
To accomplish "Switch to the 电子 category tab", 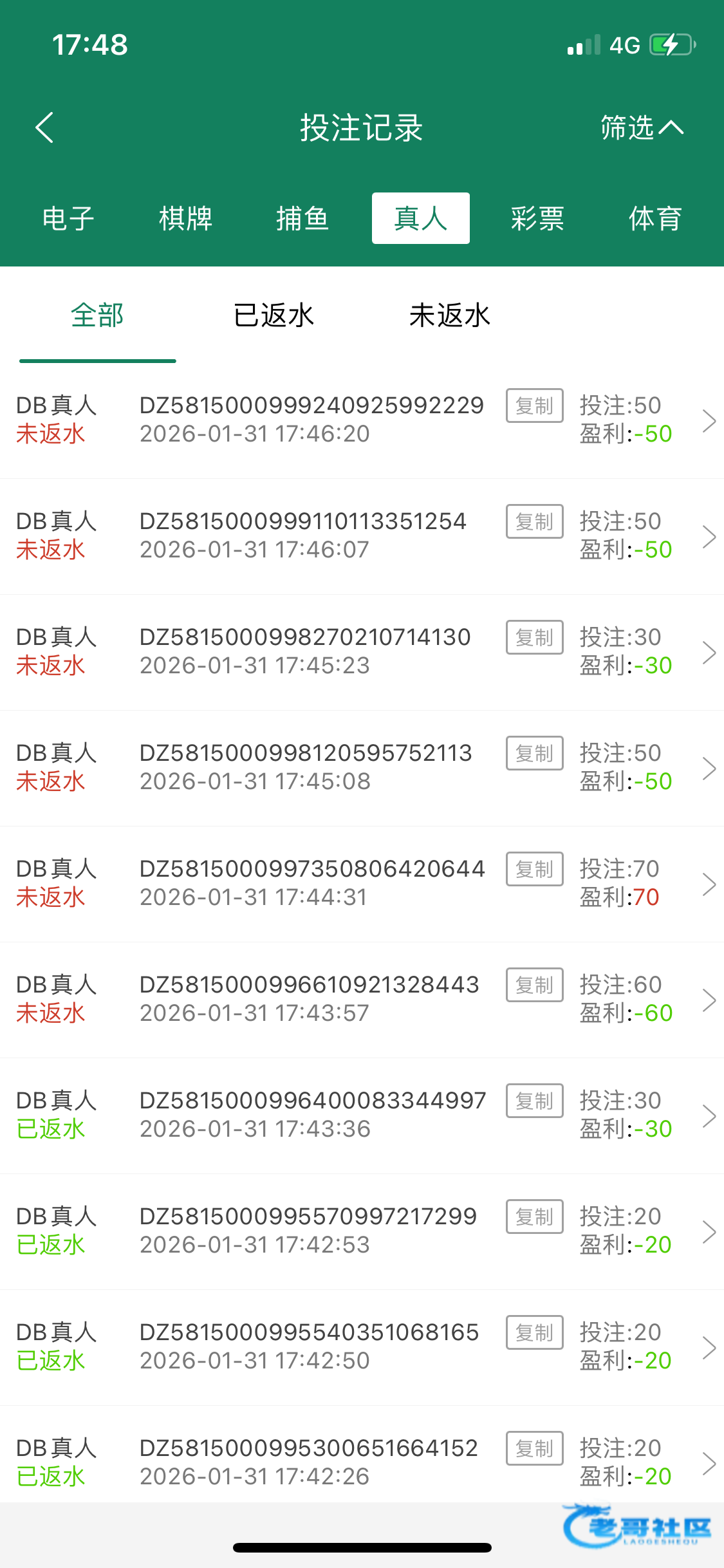I will pyautogui.click(x=68, y=219).
